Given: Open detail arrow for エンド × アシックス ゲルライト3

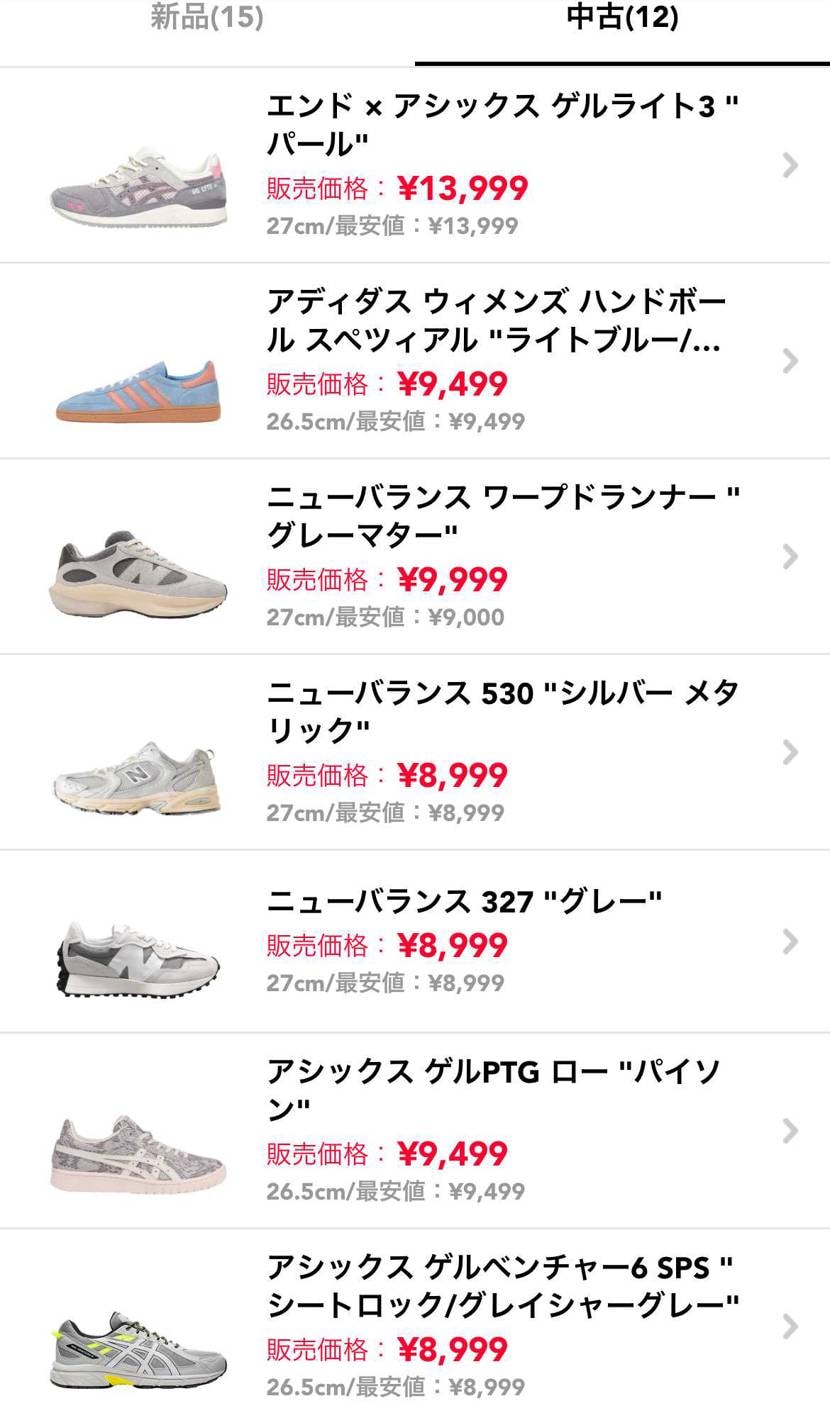Looking at the screenshot, I should (x=789, y=164).
